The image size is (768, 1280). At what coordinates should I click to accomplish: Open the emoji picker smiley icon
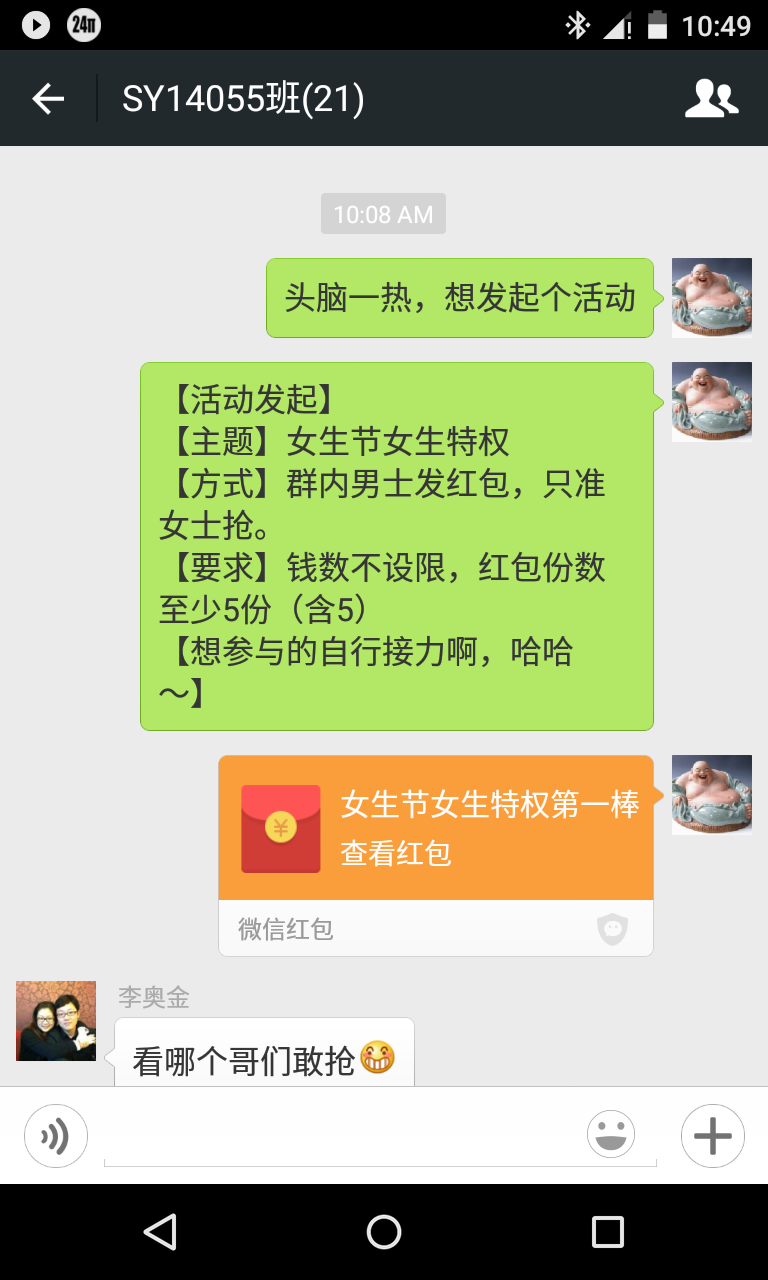(610, 1135)
